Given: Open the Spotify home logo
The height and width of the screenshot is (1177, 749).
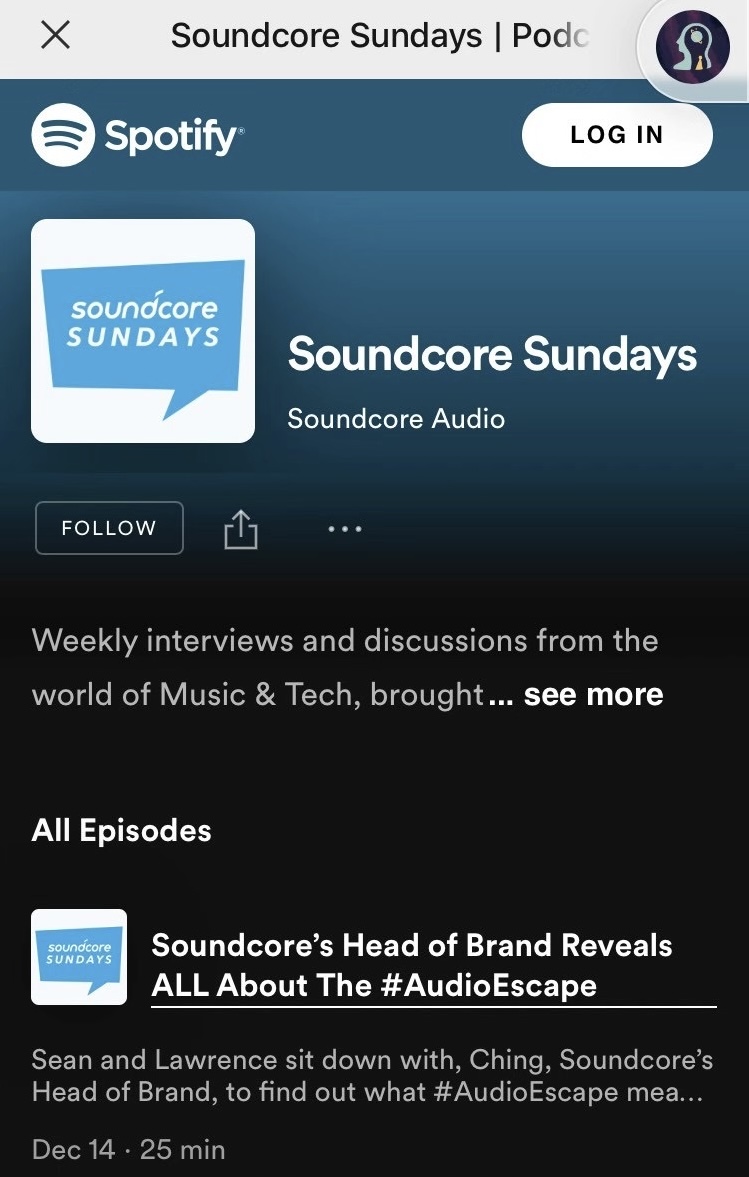Looking at the screenshot, I should (137, 136).
